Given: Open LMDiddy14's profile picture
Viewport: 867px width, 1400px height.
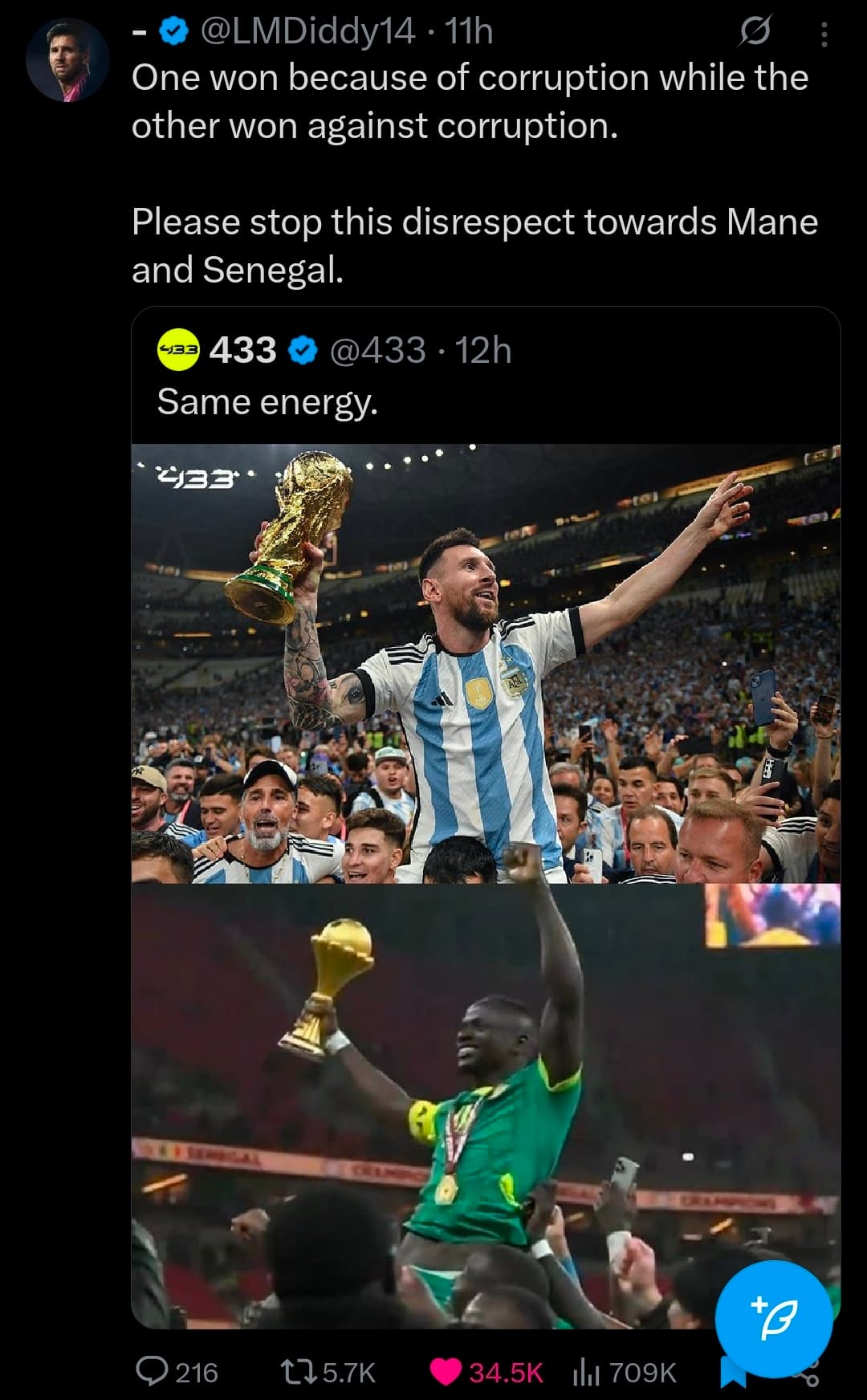Looking at the screenshot, I should [67, 60].
